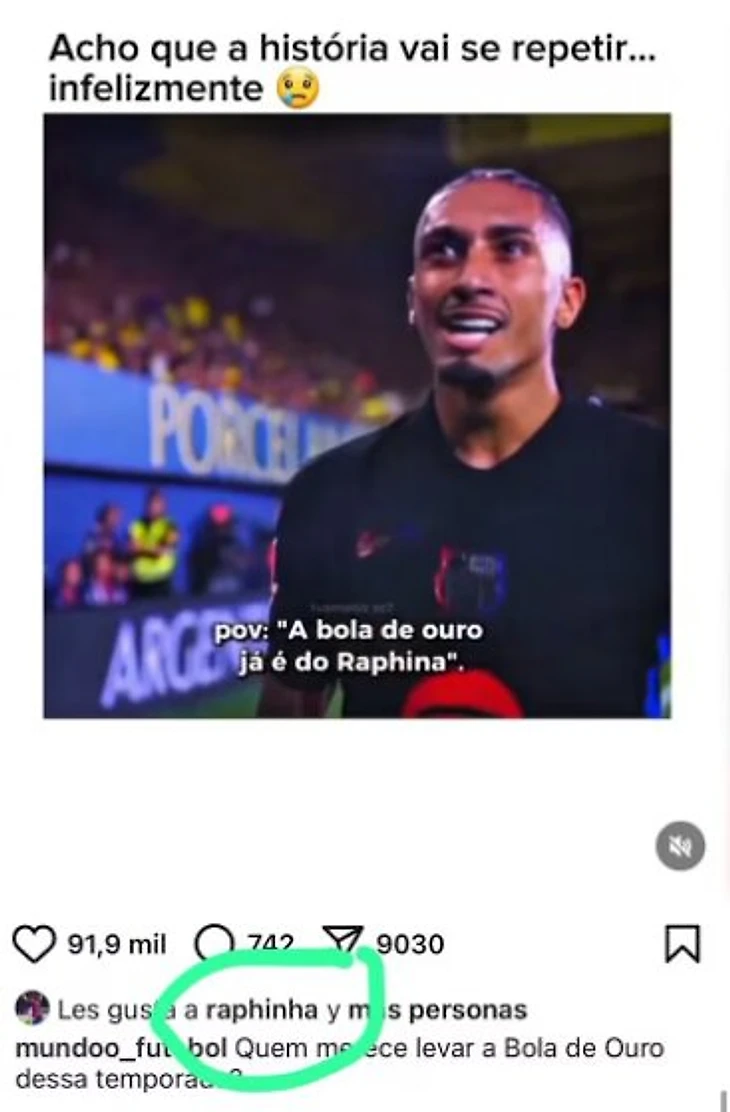
Task: Unmute the video sound
Action: [x=680, y=847]
